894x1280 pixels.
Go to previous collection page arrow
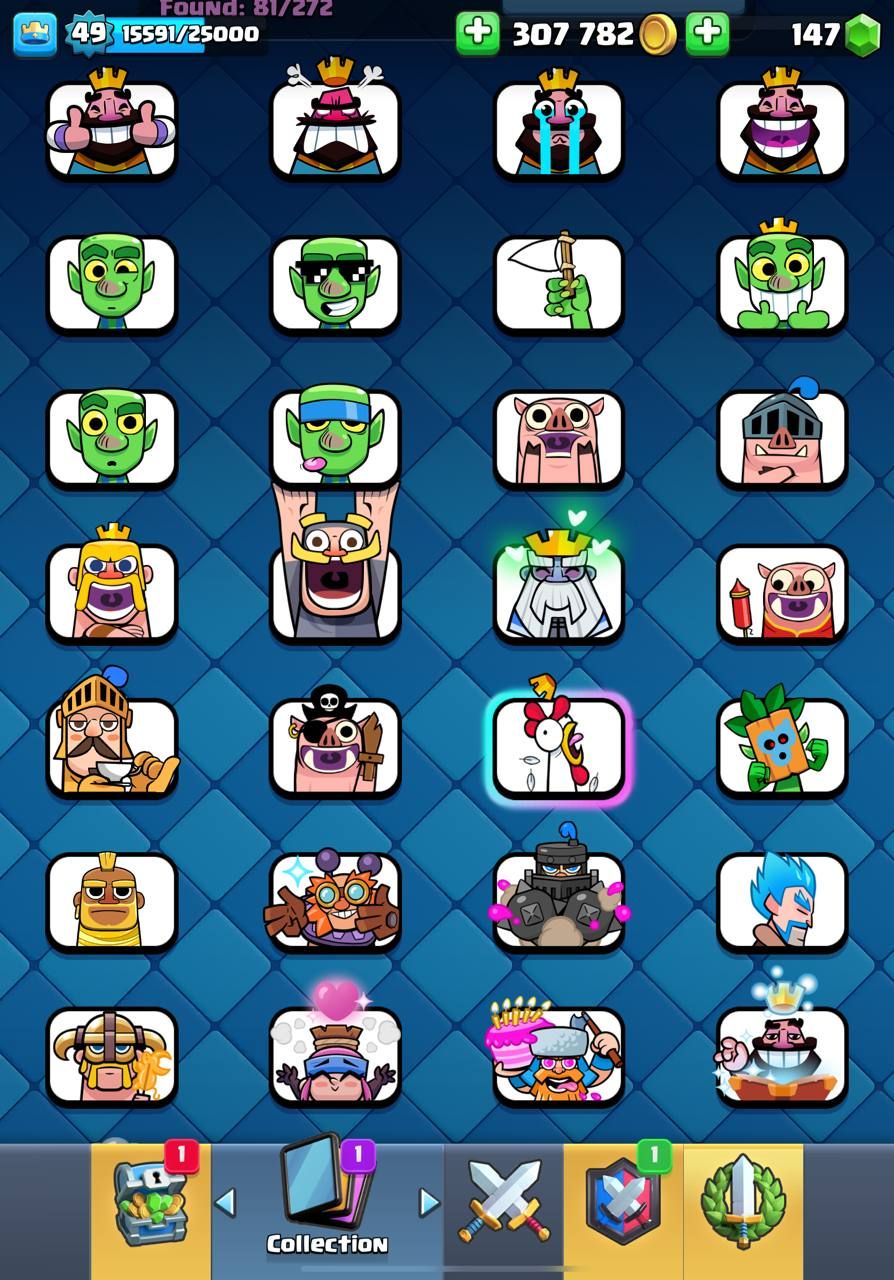tap(226, 1202)
